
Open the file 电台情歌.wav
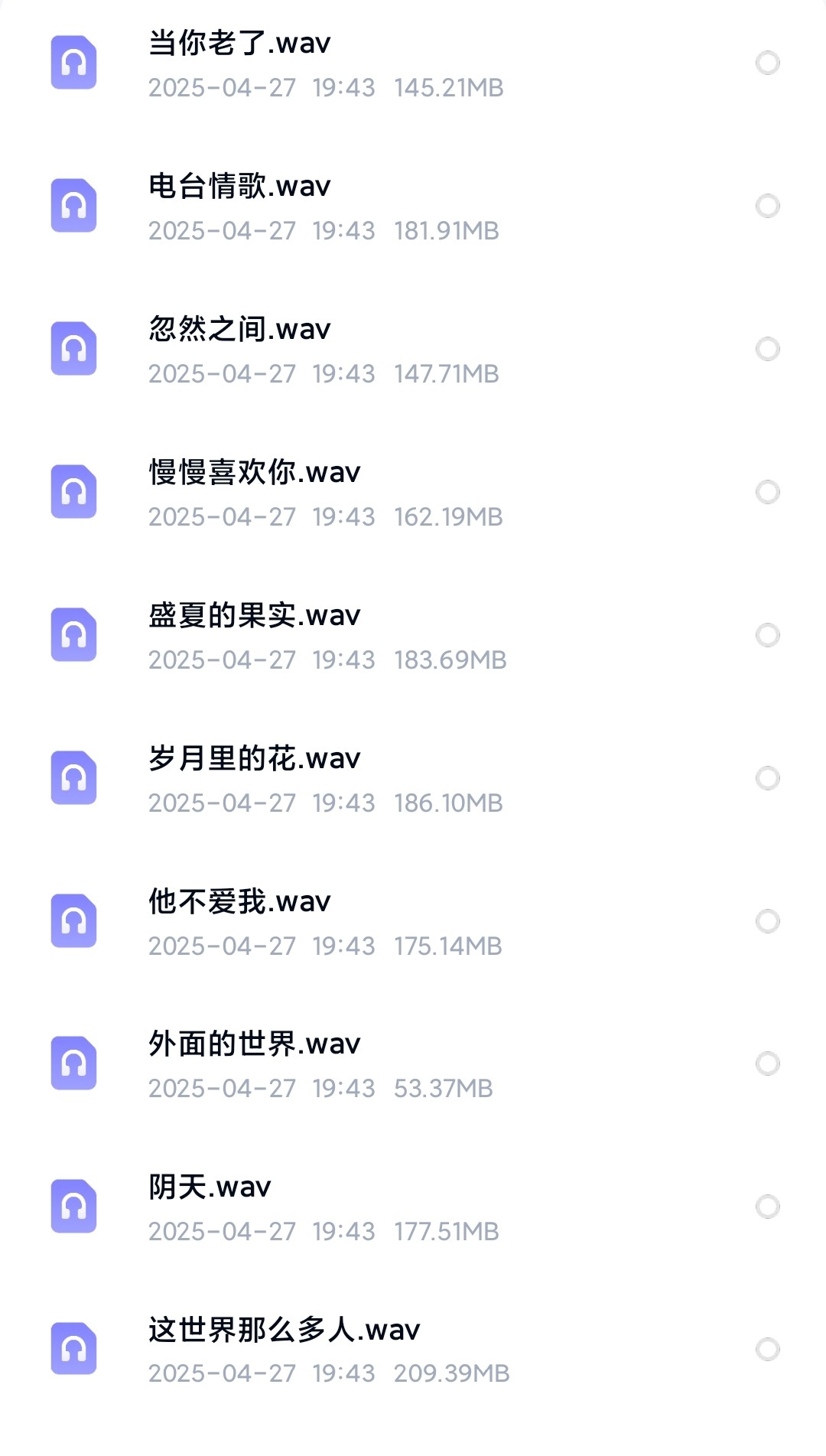click(x=239, y=187)
